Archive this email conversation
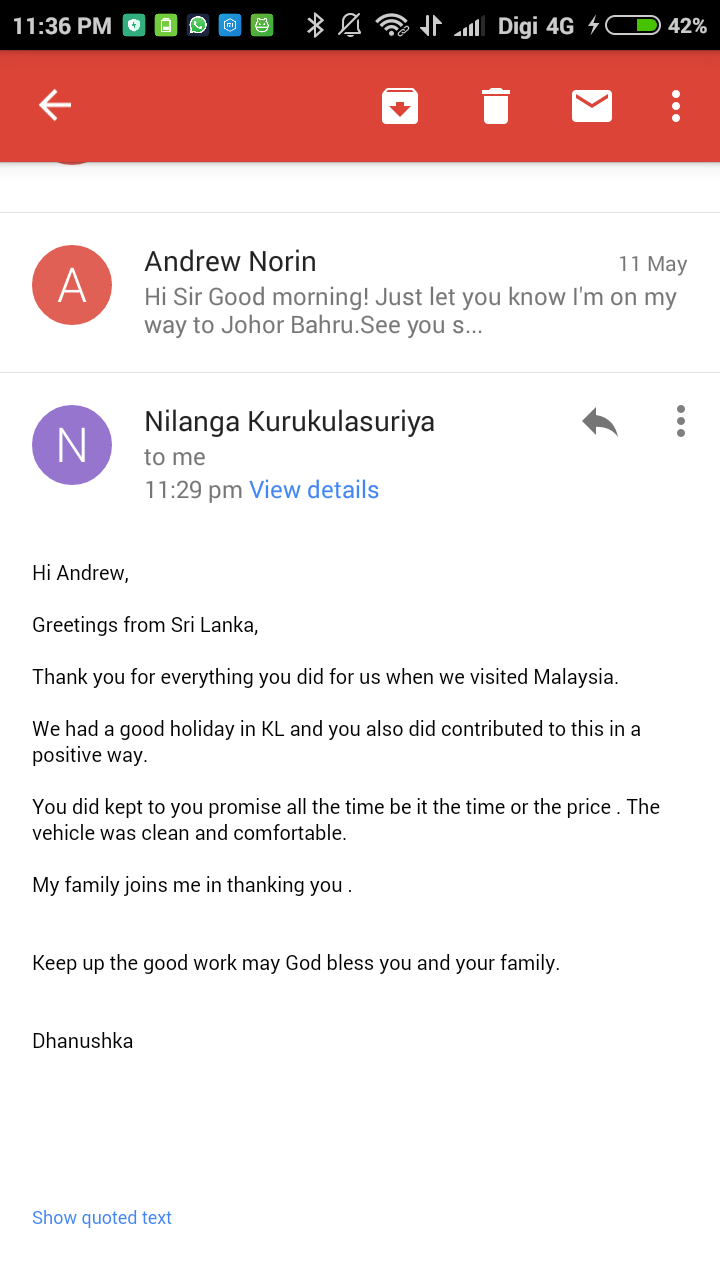The height and width of the screenshot is (1280, 720). 400,106
